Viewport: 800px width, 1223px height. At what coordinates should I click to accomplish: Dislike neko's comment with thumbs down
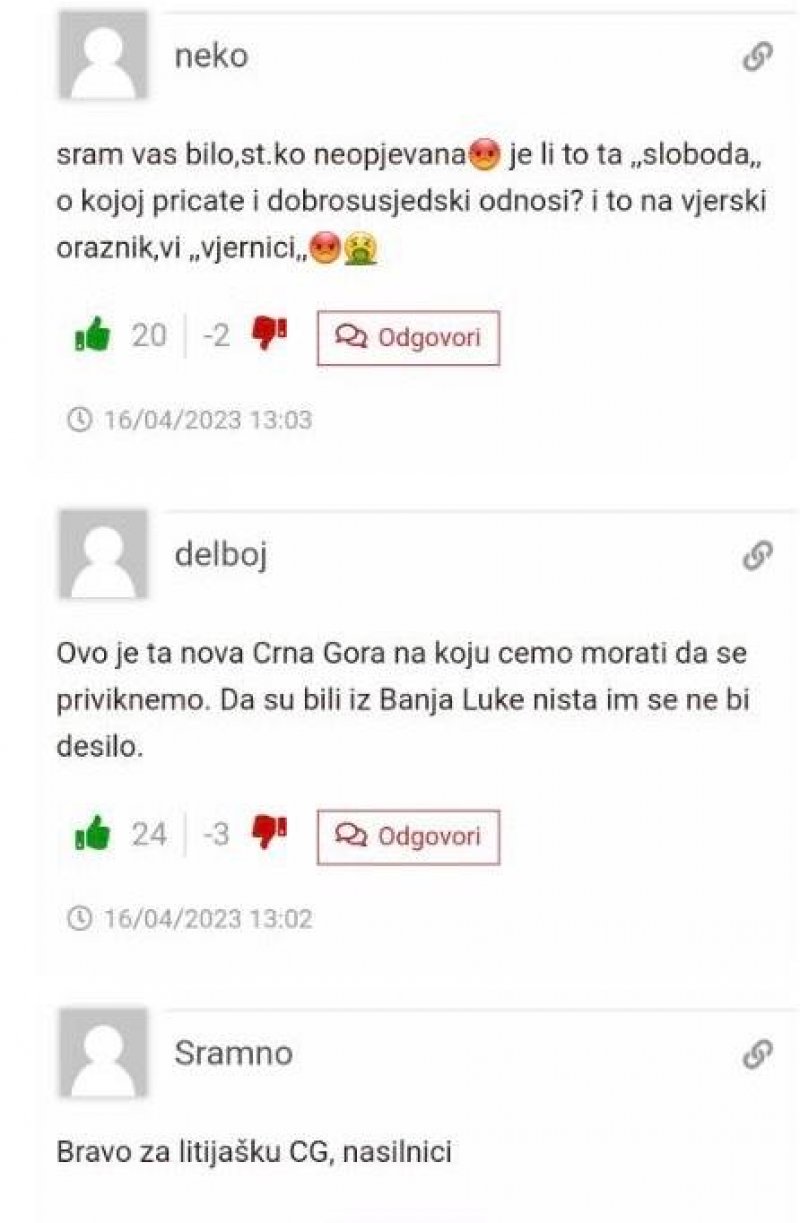270,336
